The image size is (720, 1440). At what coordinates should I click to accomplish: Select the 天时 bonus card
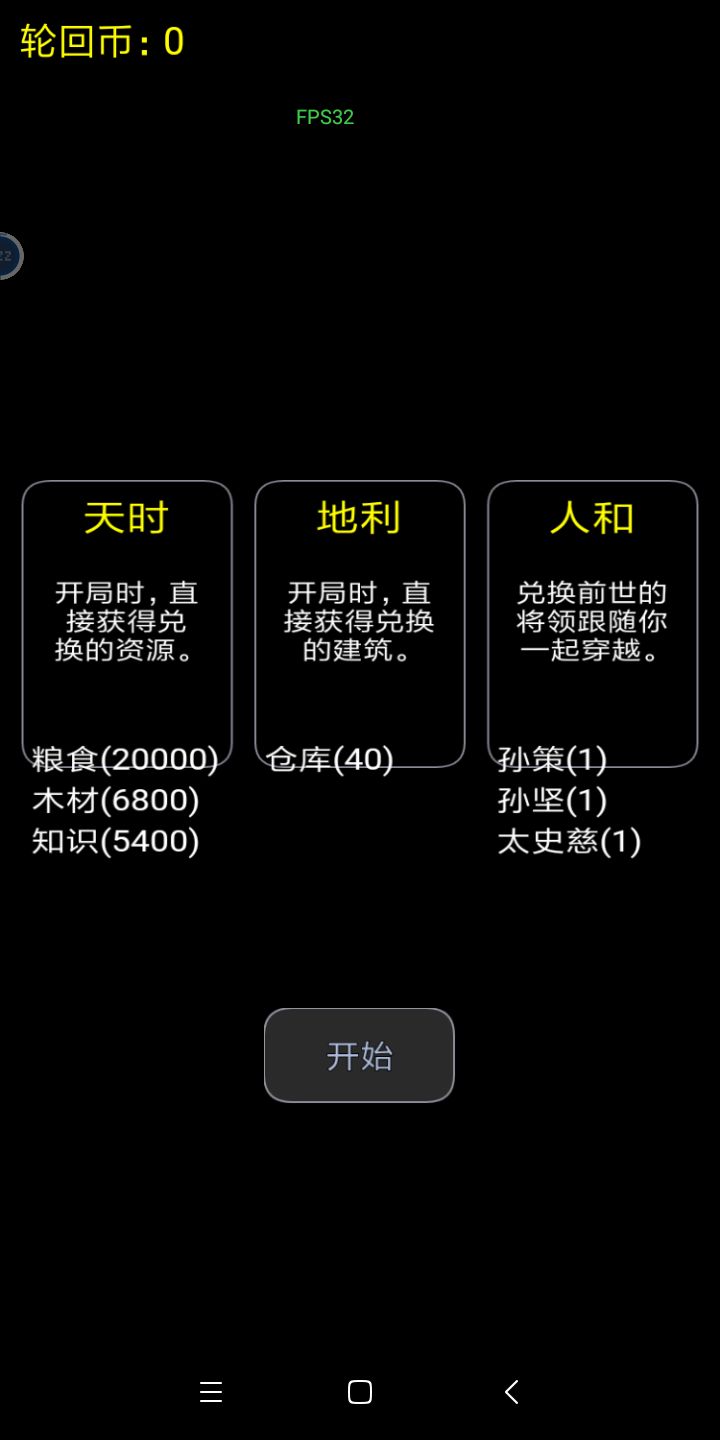pyautogui.click(x=127, y=620)
